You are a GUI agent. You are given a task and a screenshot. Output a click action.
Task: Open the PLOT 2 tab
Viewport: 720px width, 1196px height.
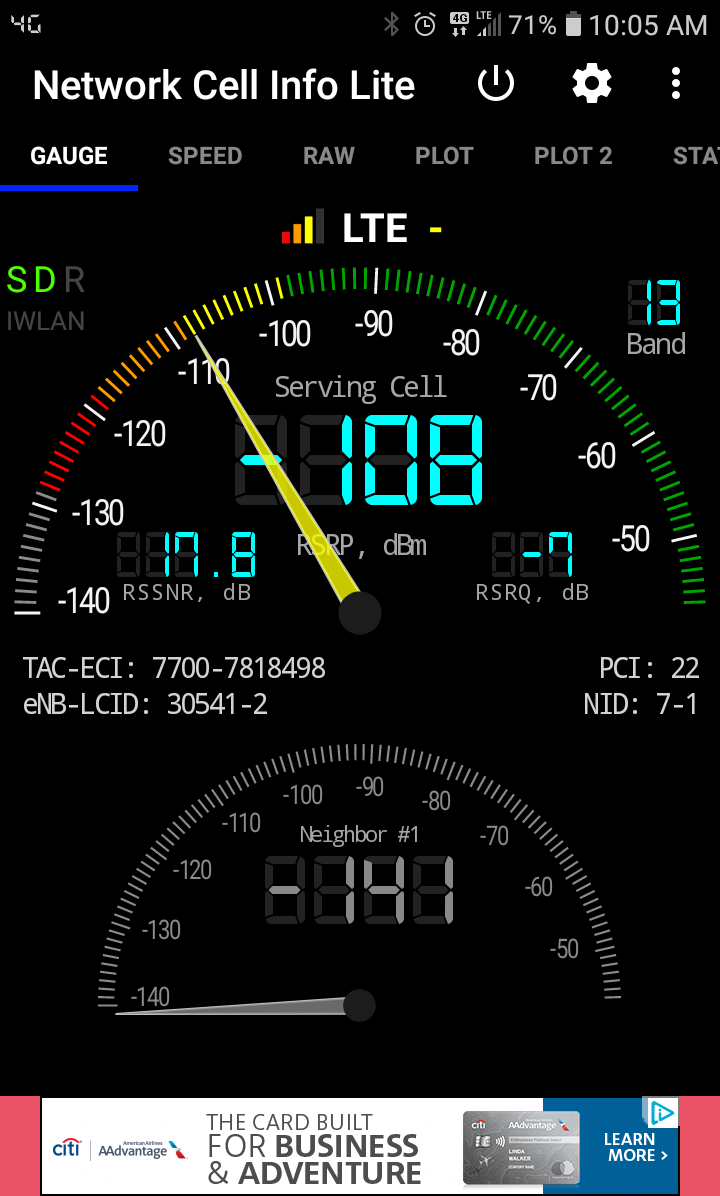pos(573,156)
